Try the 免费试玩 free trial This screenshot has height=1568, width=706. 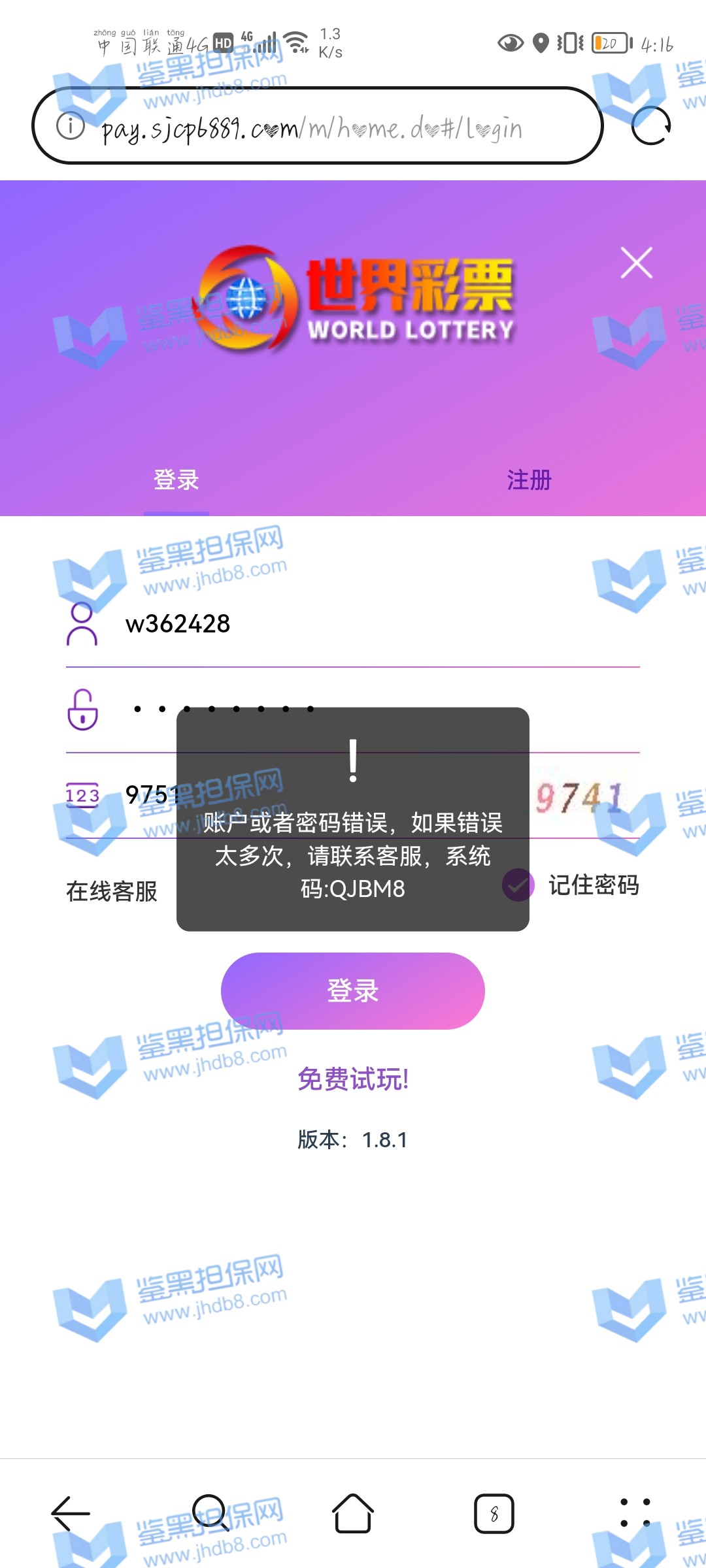[x=353, y=1079]
